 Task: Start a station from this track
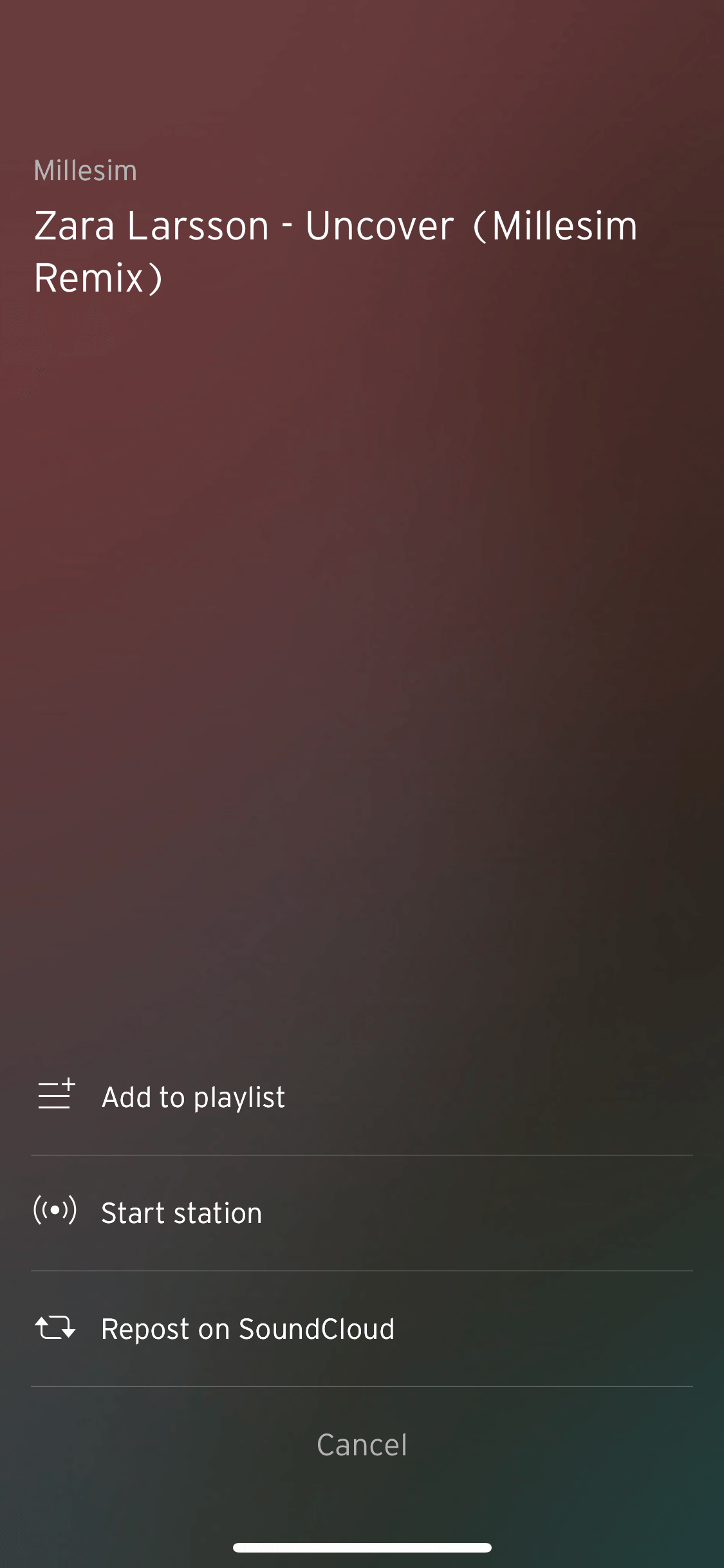point(362,1213)
